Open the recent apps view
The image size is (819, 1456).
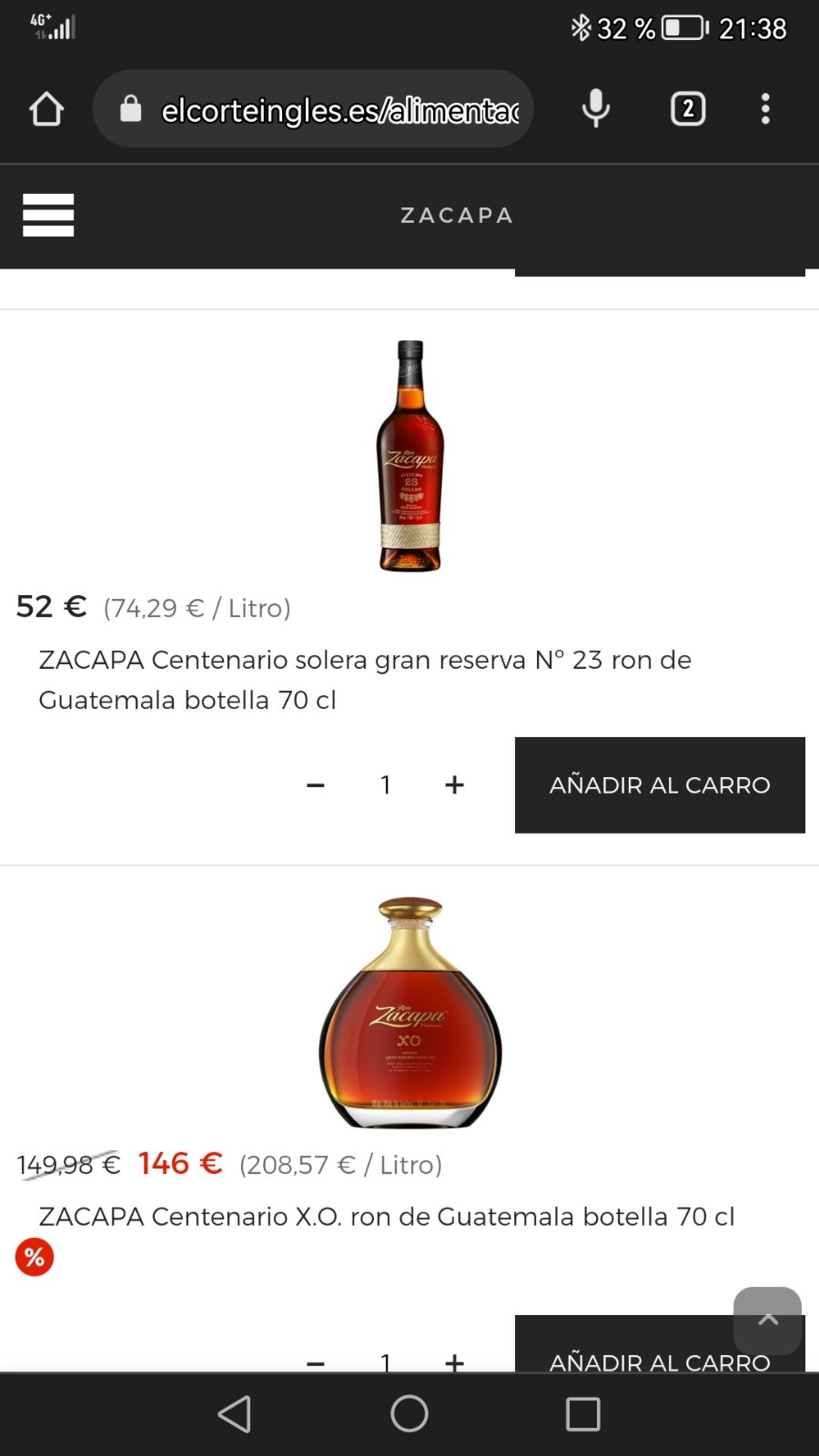click(x=583, y=1414)
